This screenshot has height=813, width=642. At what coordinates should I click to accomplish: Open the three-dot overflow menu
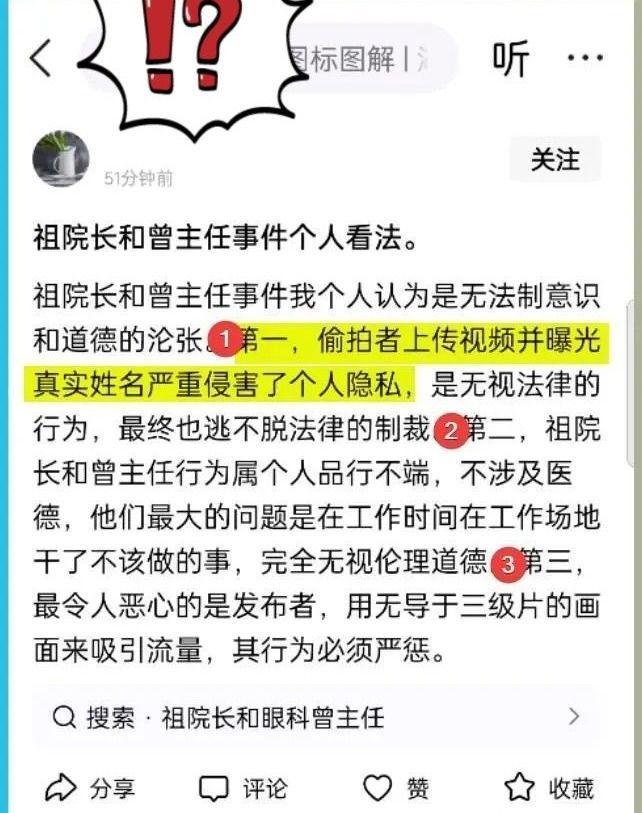point(584,59)
